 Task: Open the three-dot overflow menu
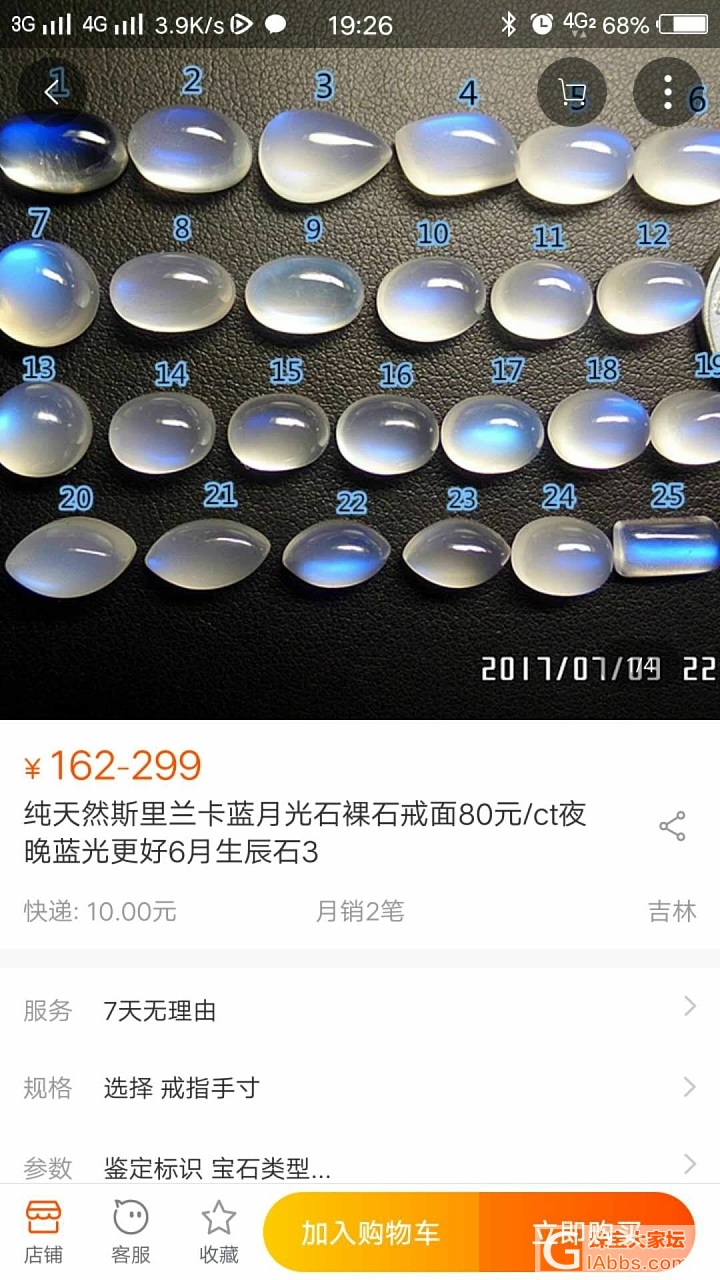[x=668, y=93]
